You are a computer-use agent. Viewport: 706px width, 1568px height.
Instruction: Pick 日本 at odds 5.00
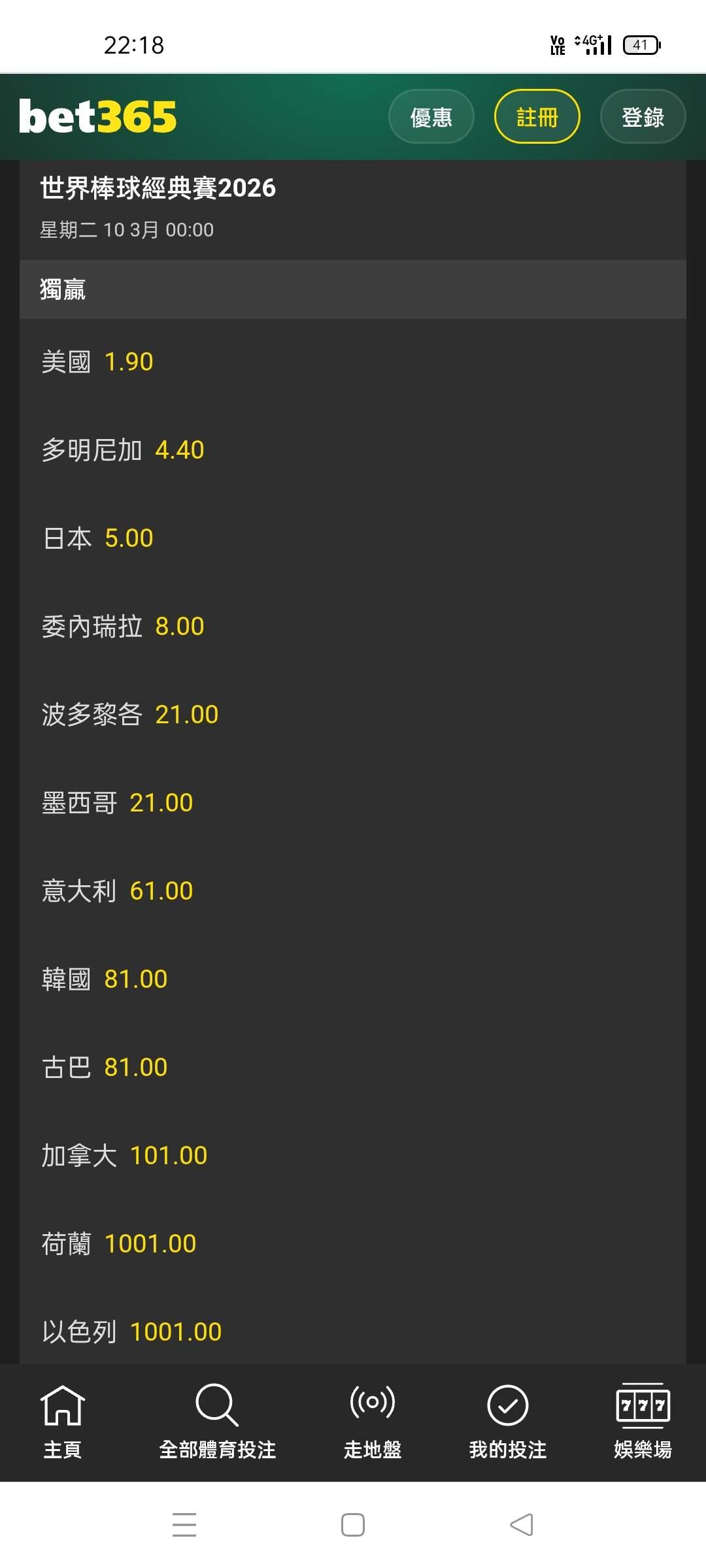coord(98,538)
